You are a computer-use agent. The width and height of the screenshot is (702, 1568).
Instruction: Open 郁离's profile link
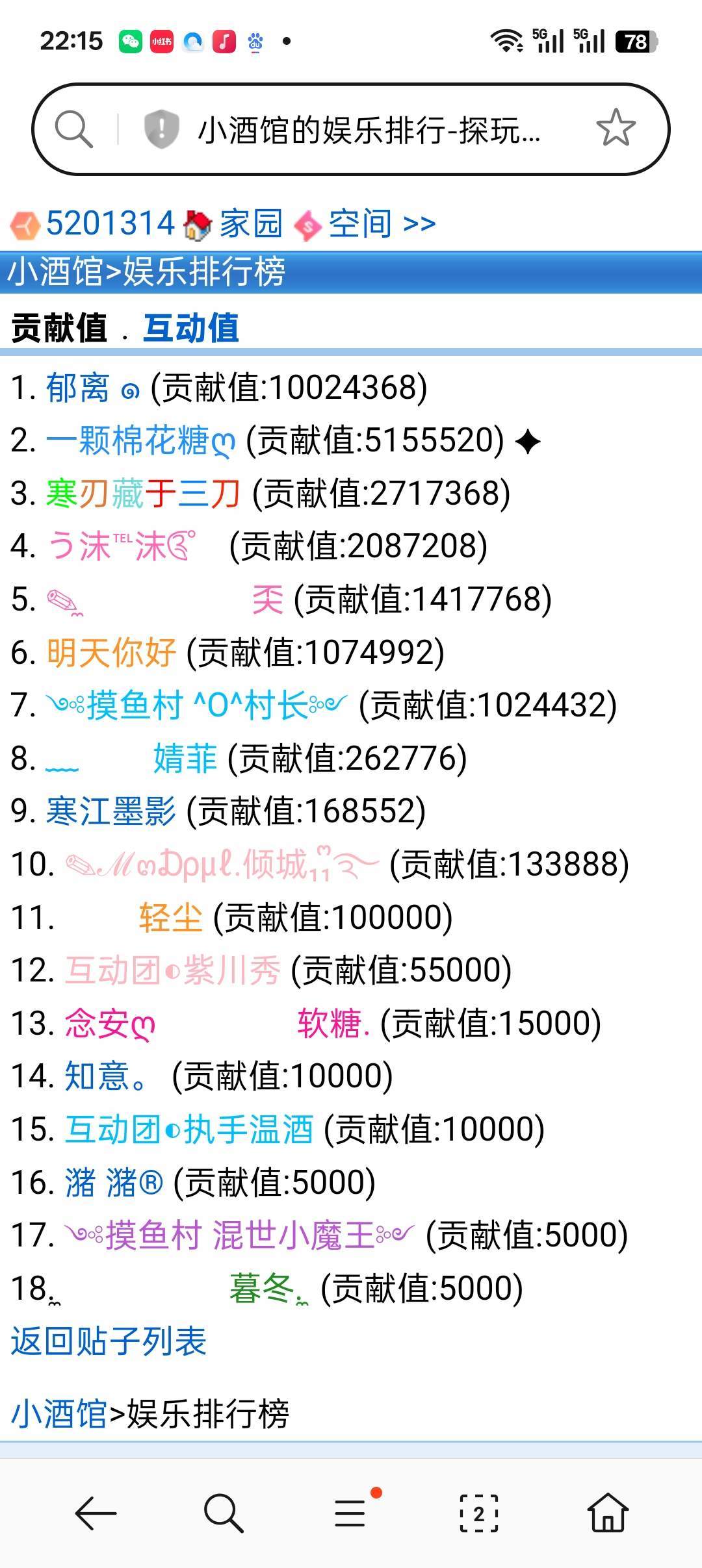coord(78,388)
